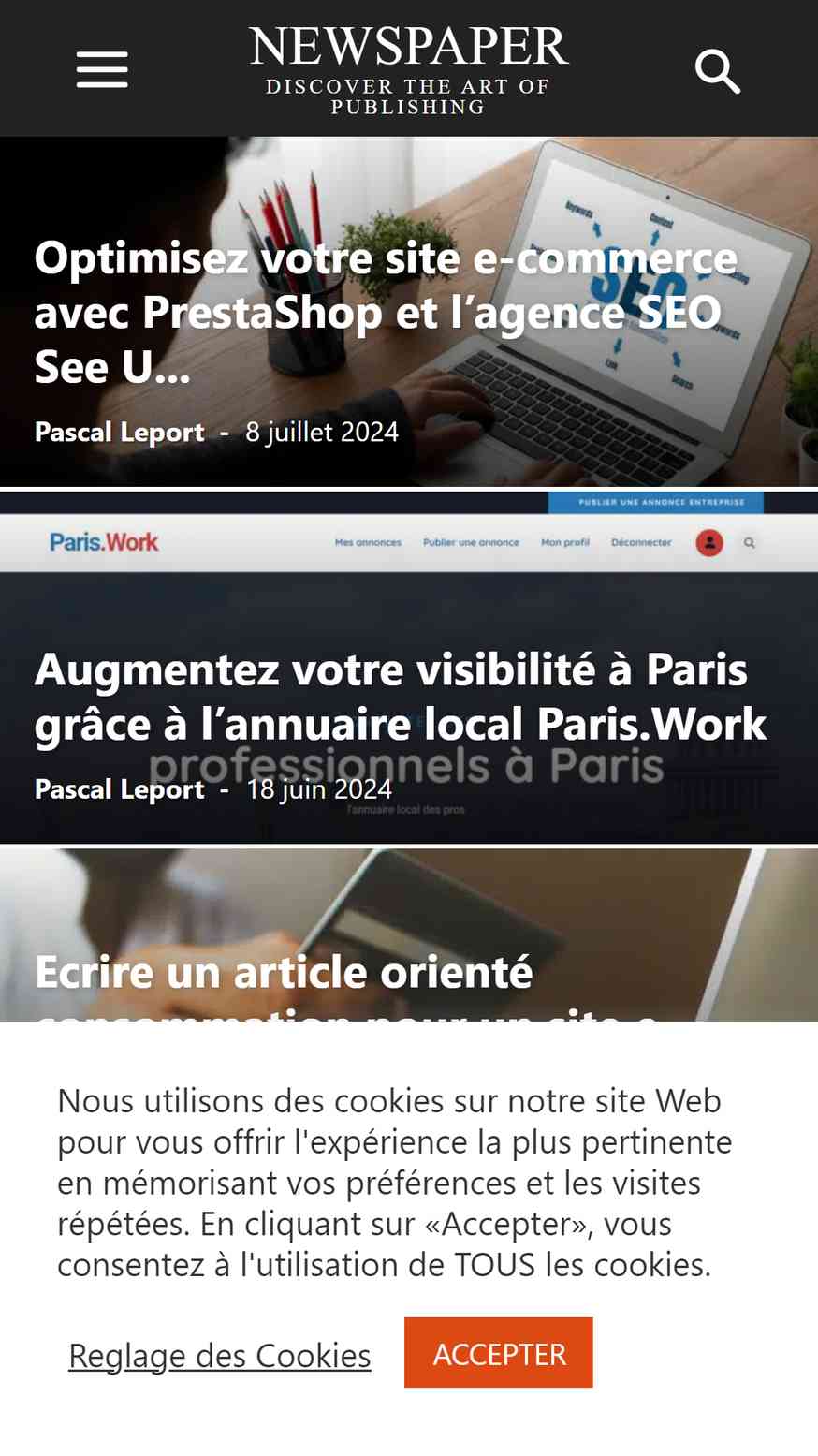Open the 'Ecrire un article orienté' article
The height and width of the screenshot is (1456, 818).
coord(284,972)
